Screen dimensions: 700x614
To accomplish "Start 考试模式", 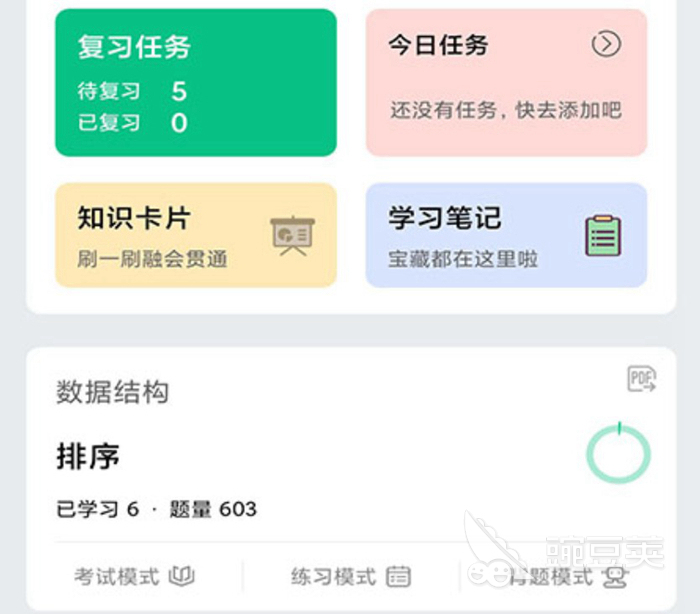I will (135, 576).
